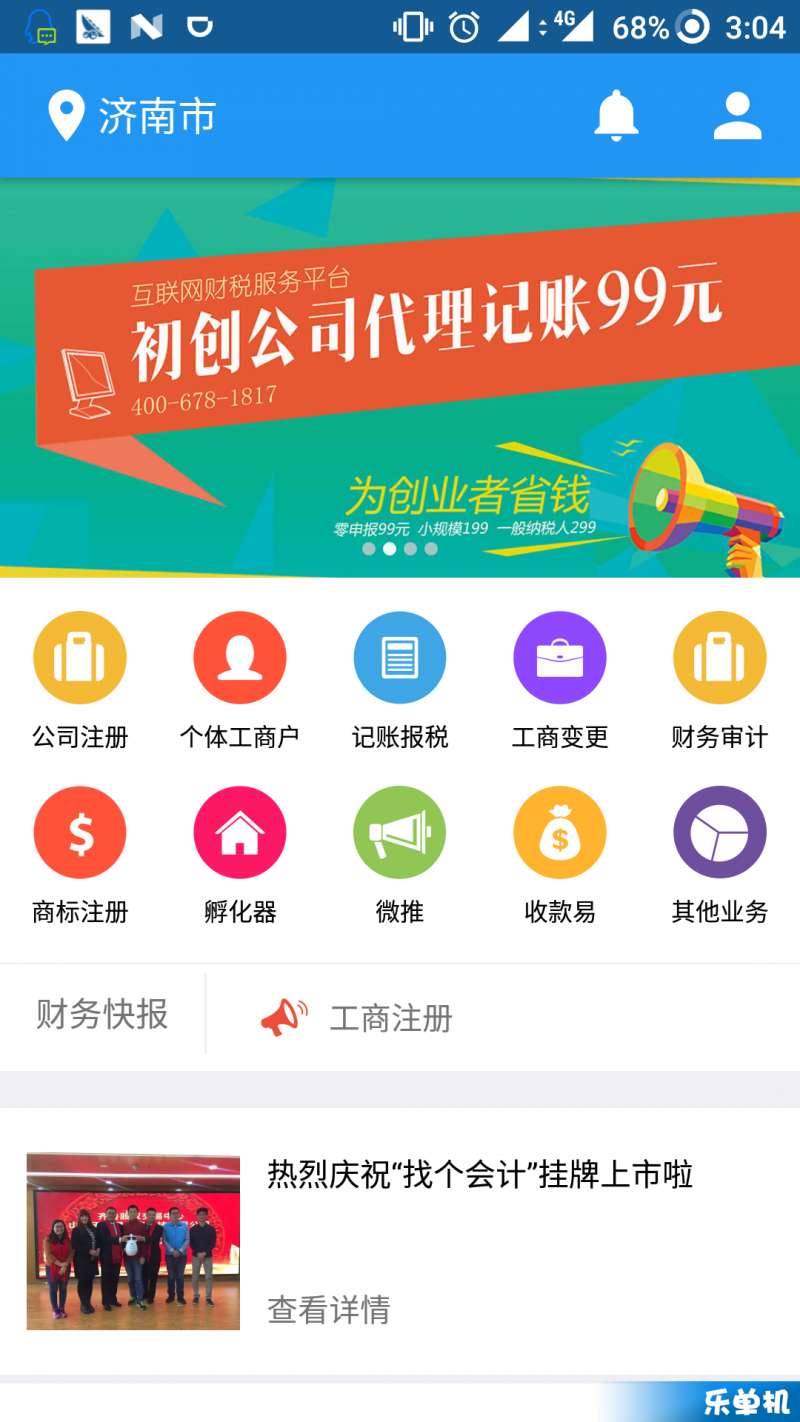Open the notifications bell
Image resolution: width=800 pixels, height=1422 pixels.
tap(616, 116)
